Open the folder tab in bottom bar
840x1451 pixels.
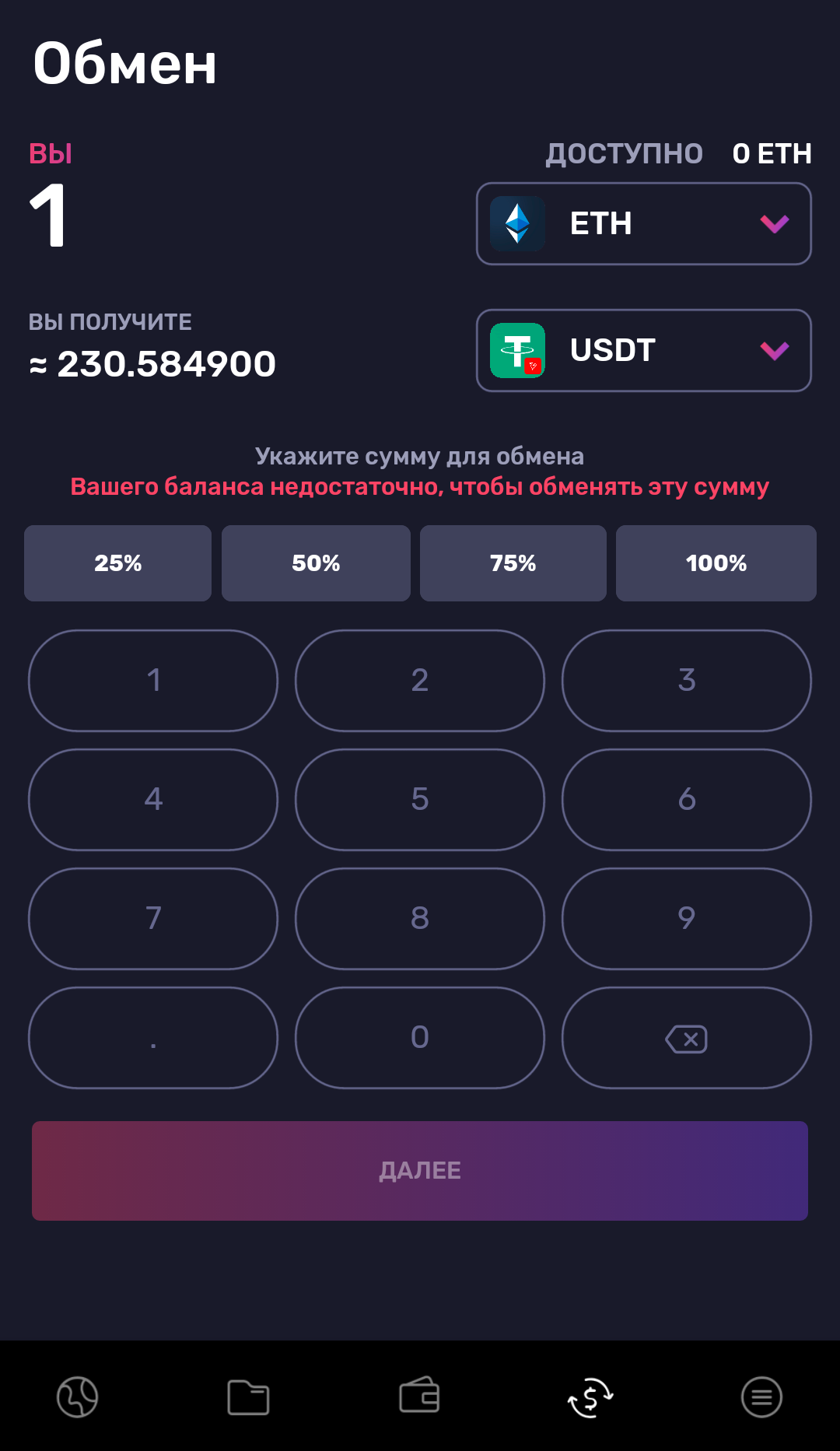[x=248, y=1397]
